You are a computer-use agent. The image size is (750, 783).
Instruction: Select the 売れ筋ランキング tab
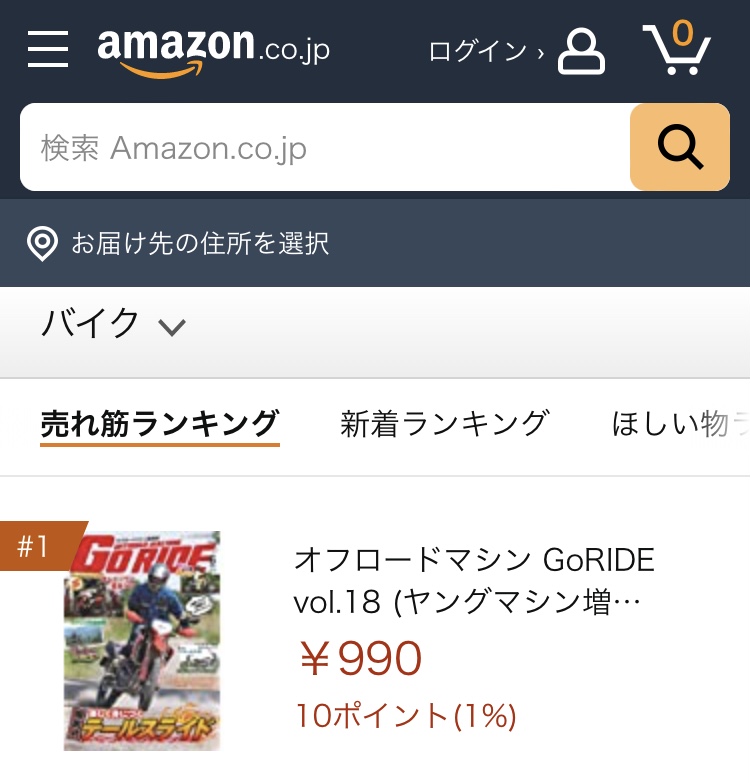160,422
